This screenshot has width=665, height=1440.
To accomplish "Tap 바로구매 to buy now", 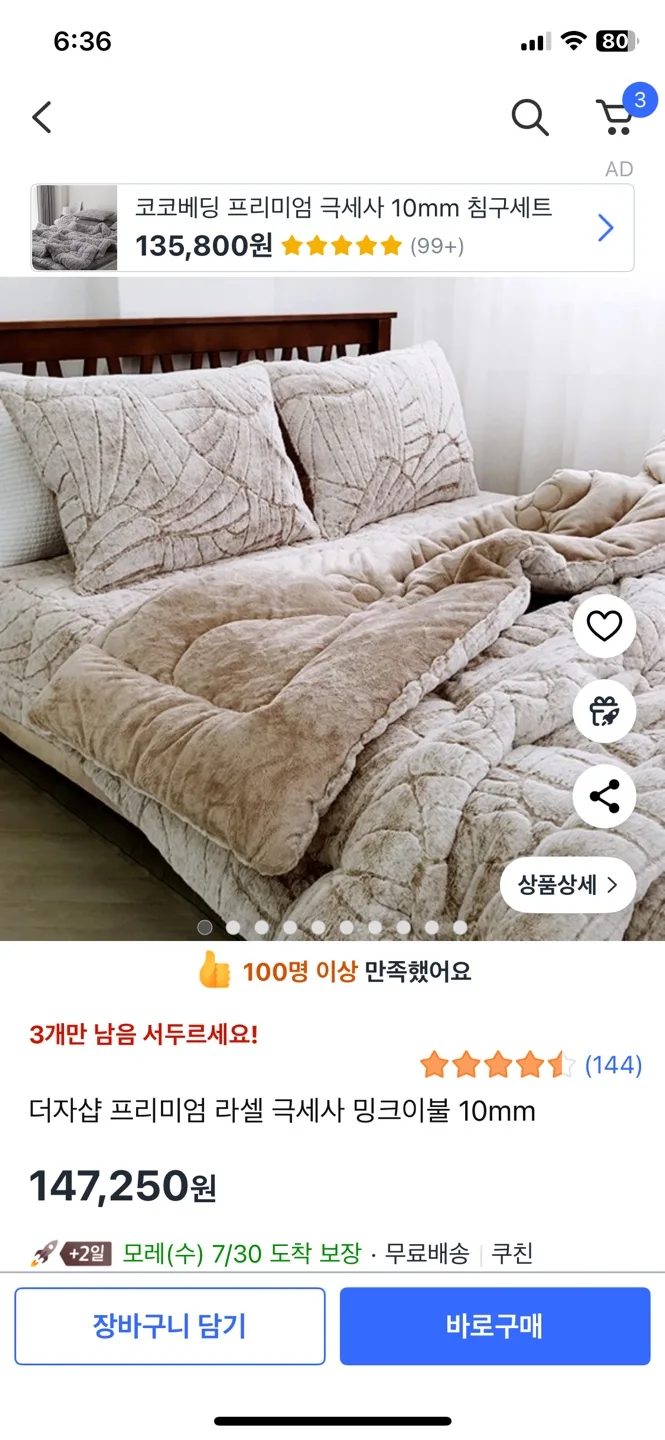I will click(x=495, y=1326).
